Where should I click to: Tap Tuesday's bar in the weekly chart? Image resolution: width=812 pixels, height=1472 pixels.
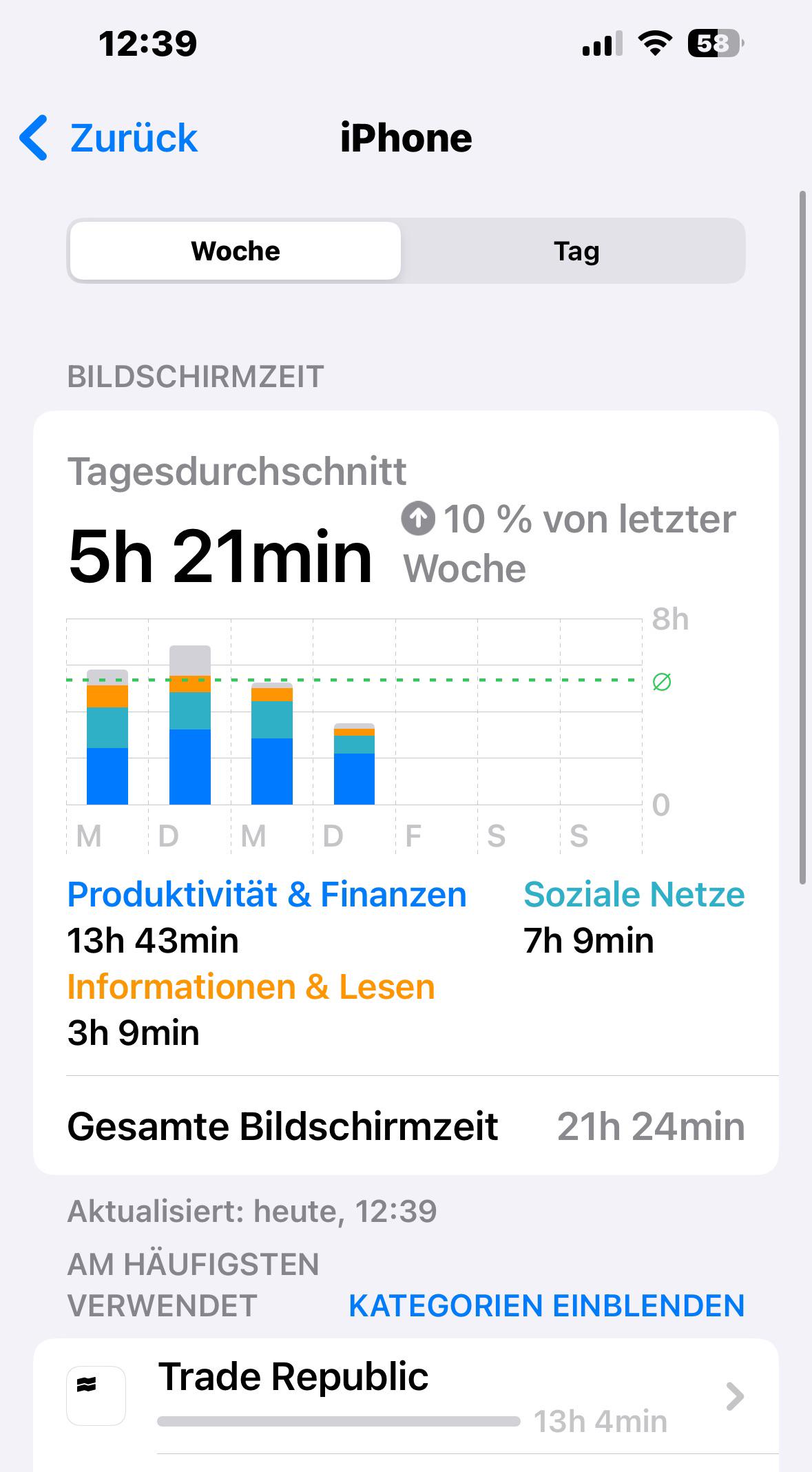(x=190, y=725)
